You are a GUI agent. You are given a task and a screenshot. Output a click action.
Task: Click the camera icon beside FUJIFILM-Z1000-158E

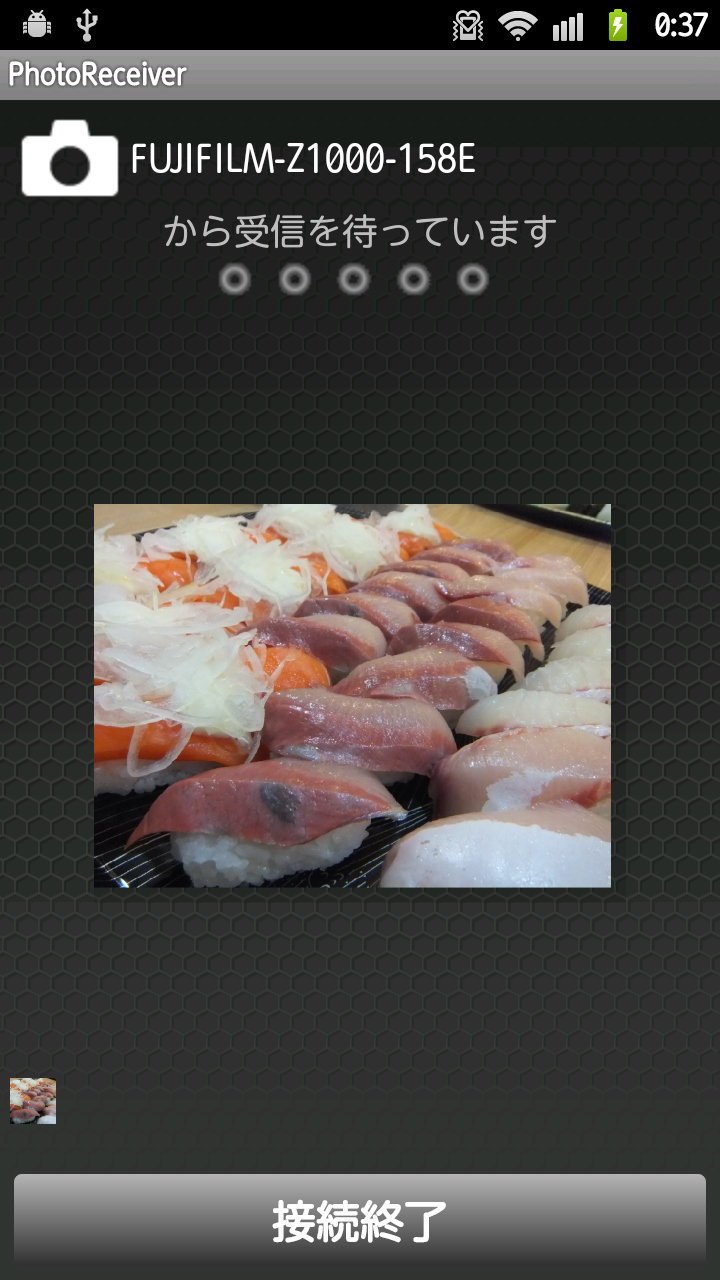coord(70,158)
